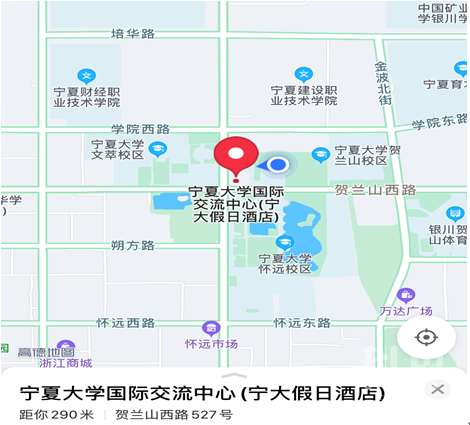Open 万达广场 shopping marker
The image size is (470, 425).
[x=406, y=295]
